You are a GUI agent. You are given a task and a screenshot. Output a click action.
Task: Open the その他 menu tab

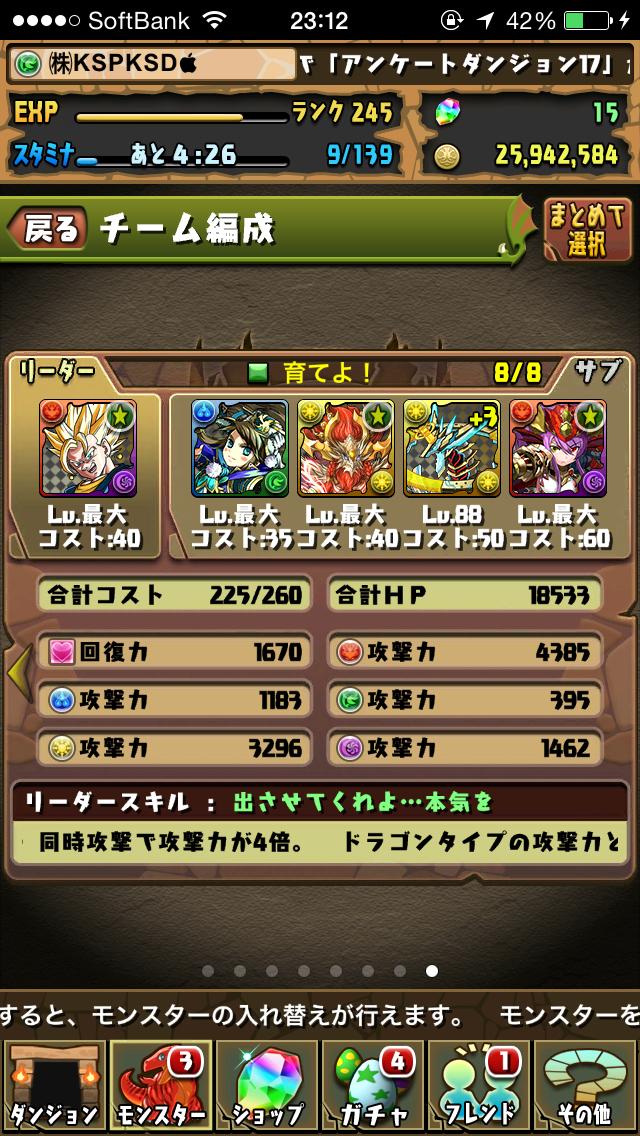(586, 1086)
